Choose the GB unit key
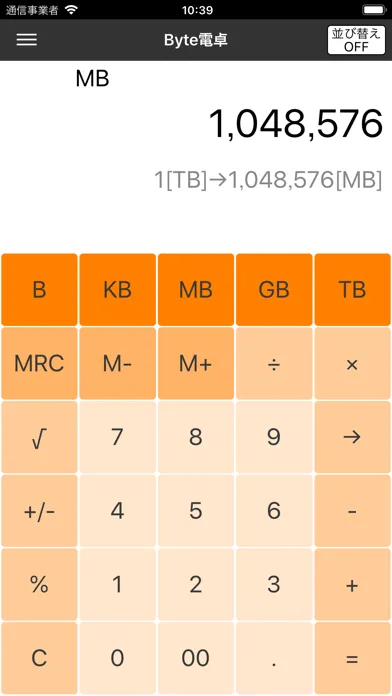The width and height of the screenshot is (392, 696). coord(274,289)
